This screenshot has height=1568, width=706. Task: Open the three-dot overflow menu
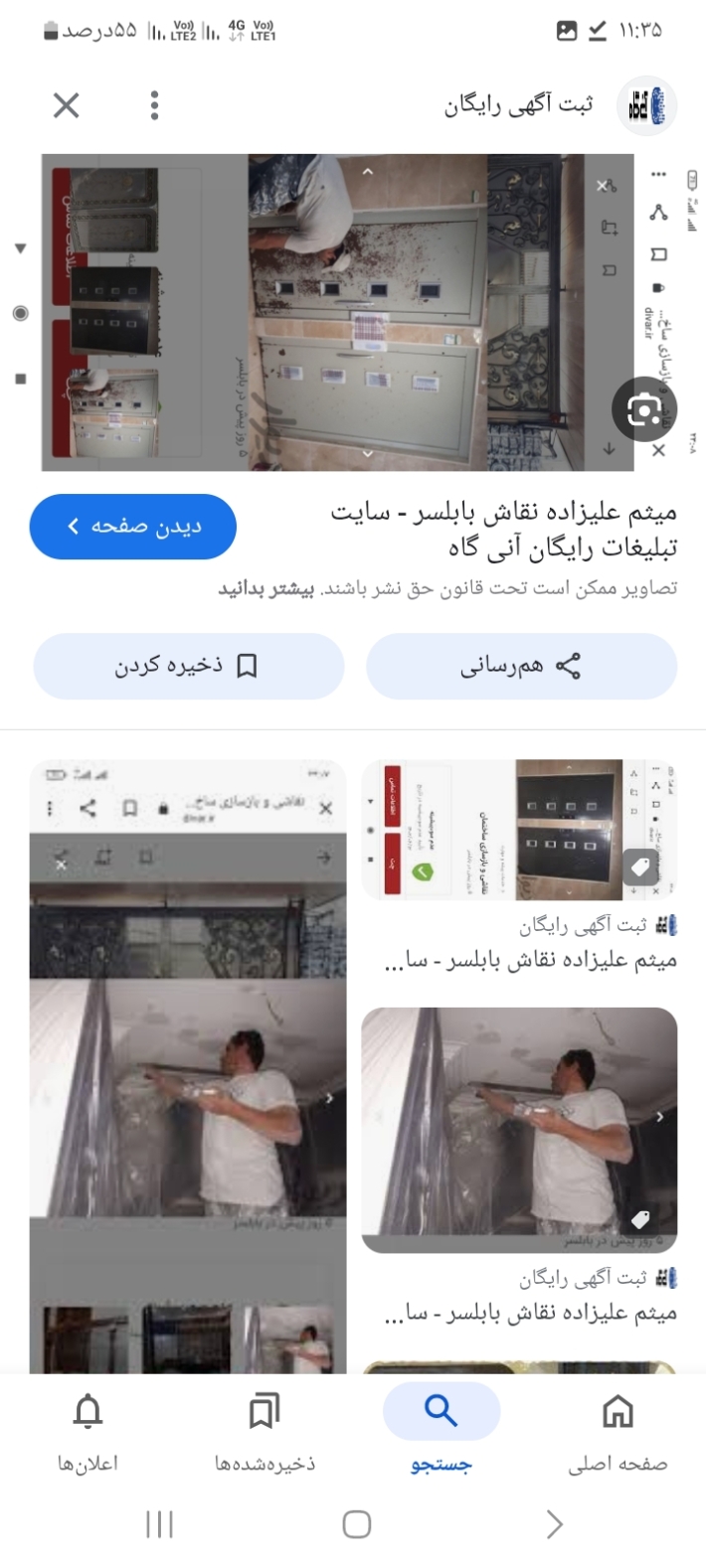[154, 105]
